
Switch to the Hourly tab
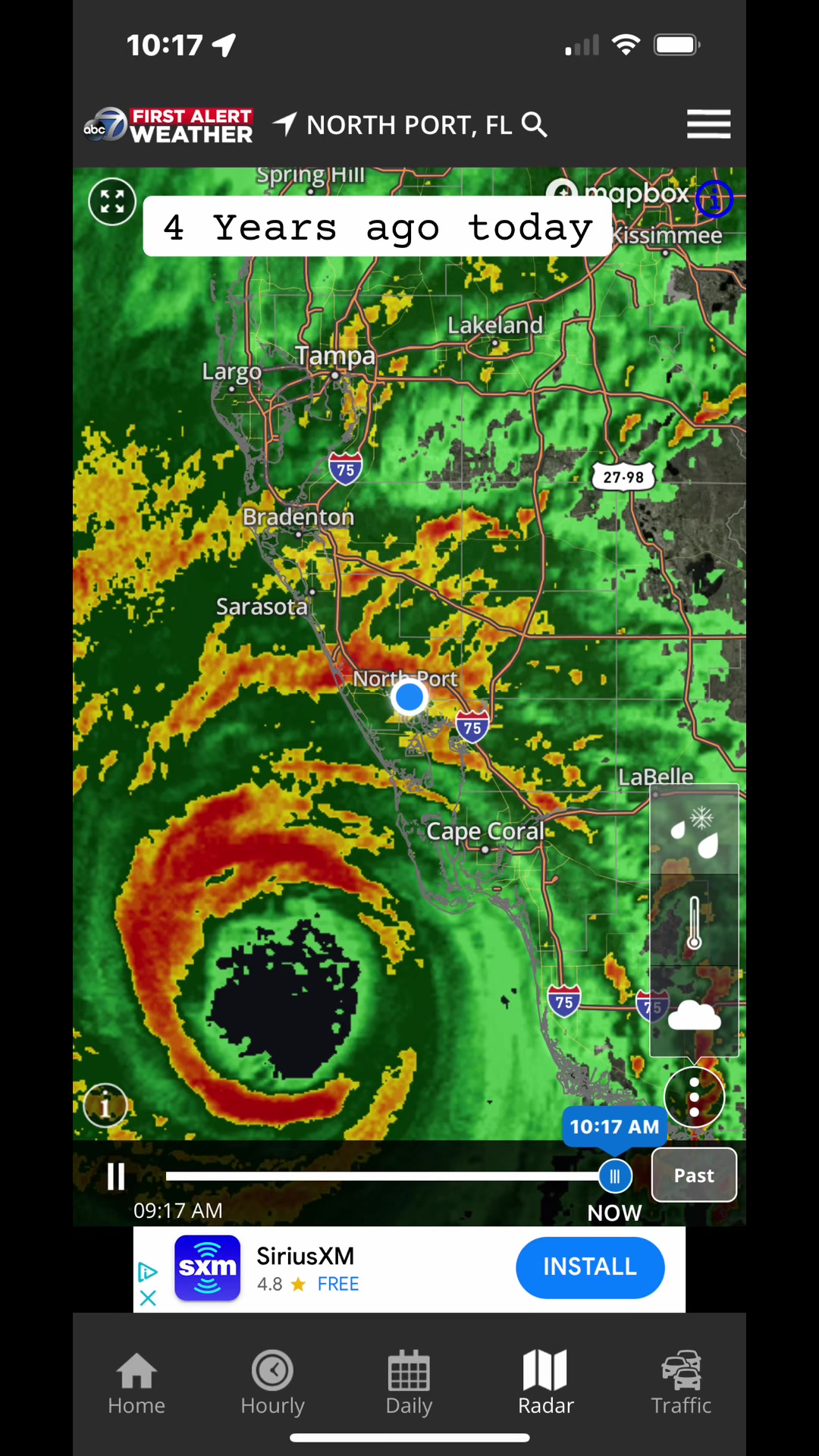pos(272,1383)
